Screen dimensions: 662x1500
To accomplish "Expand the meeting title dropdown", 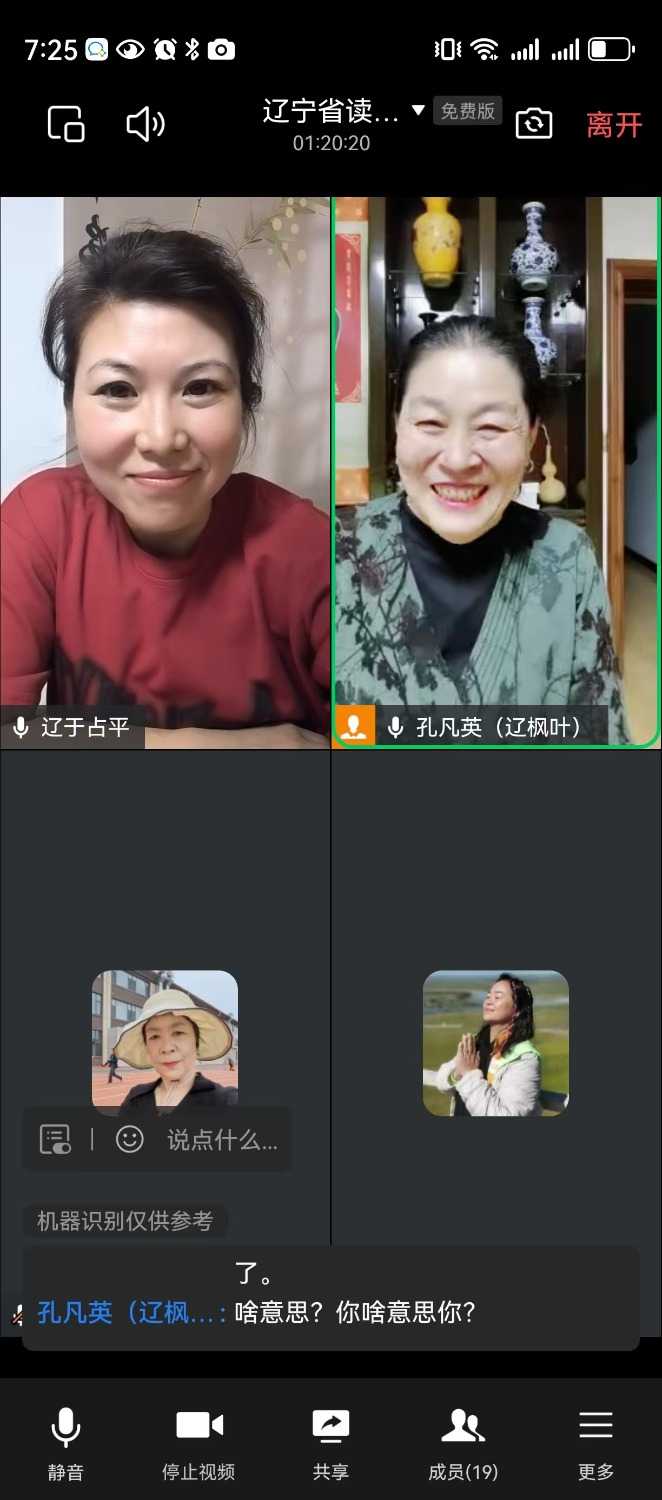I will (418, 110).
